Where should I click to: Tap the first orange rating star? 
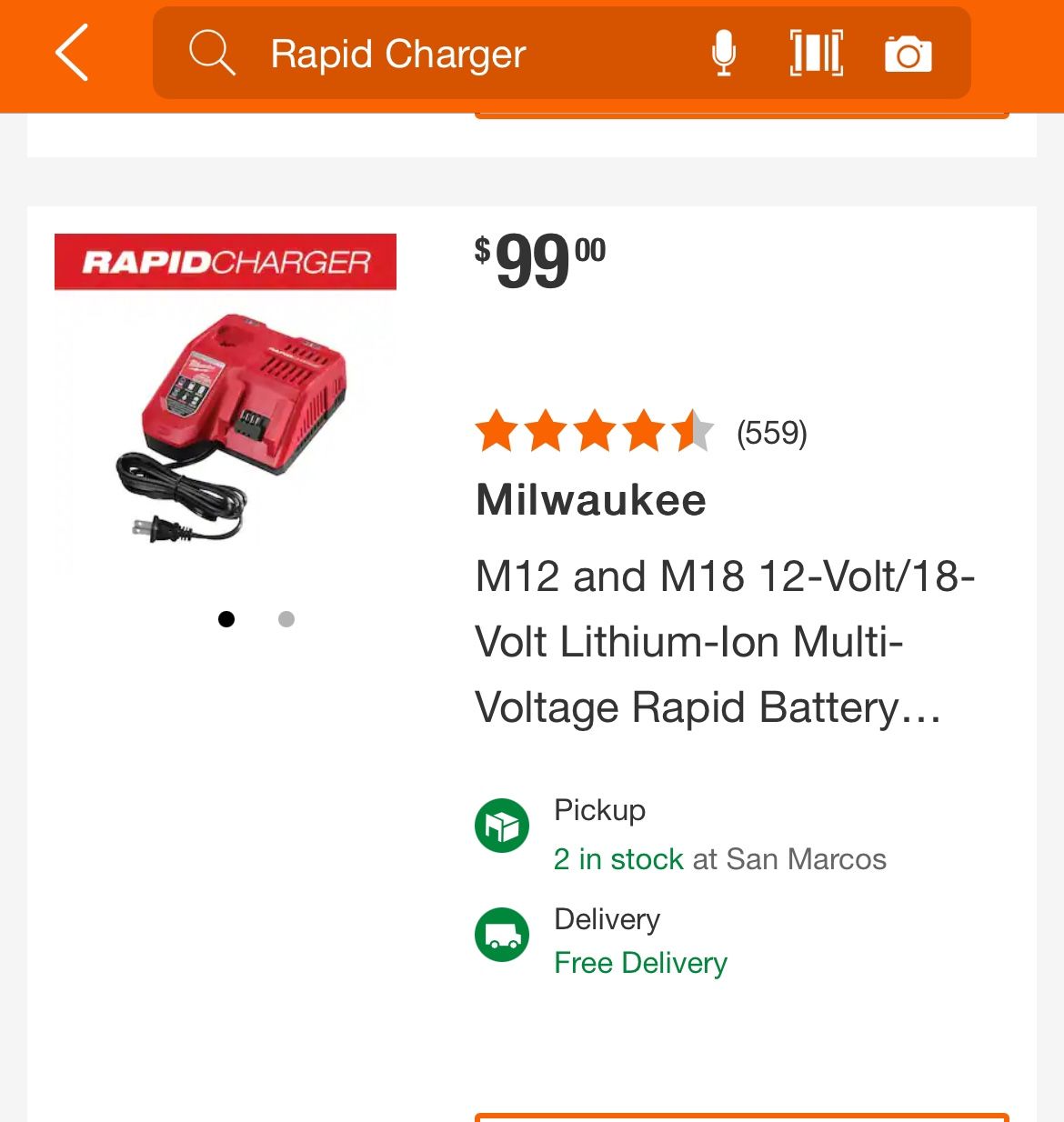(497, 430)
